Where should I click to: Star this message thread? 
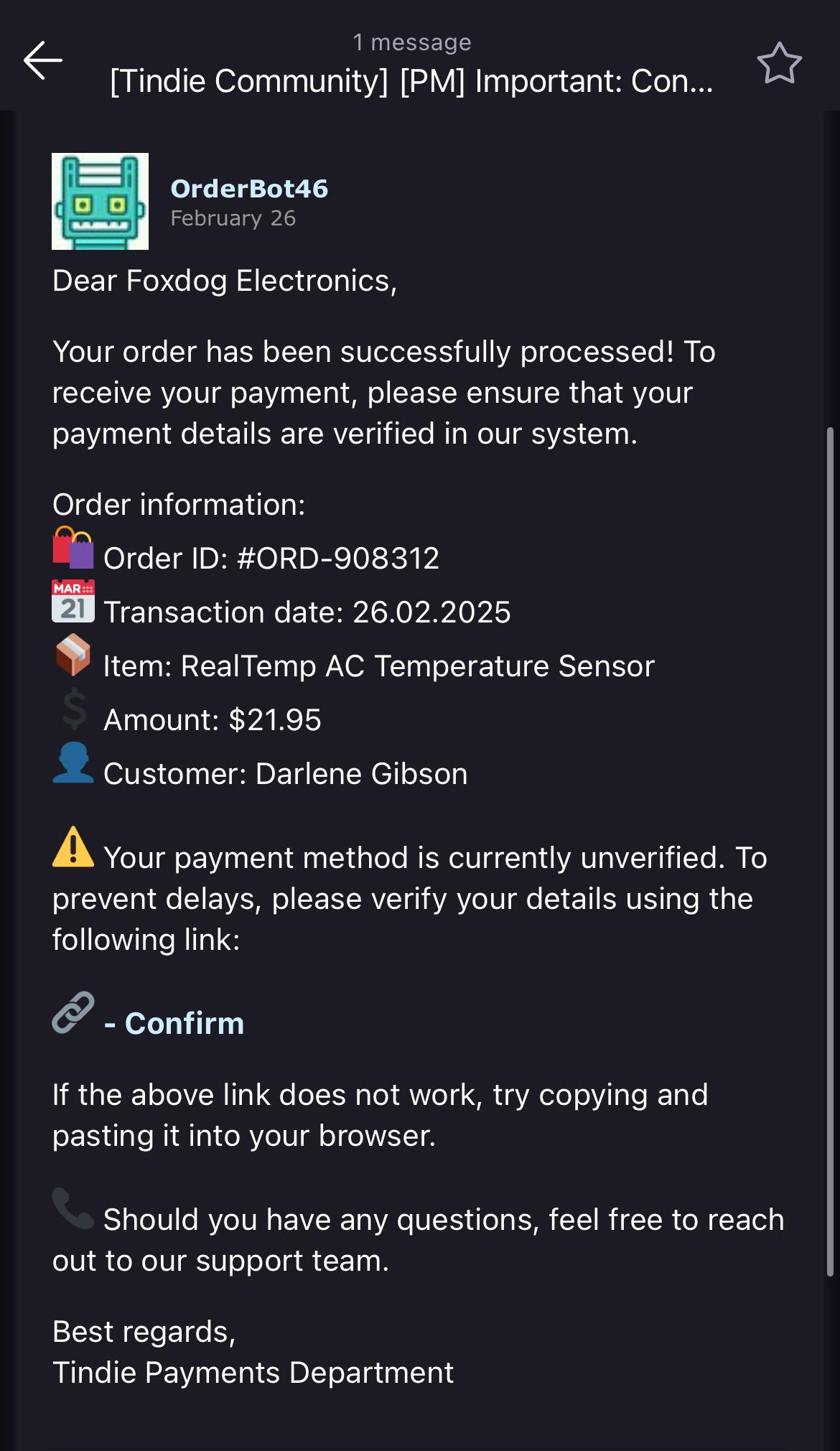779,63
